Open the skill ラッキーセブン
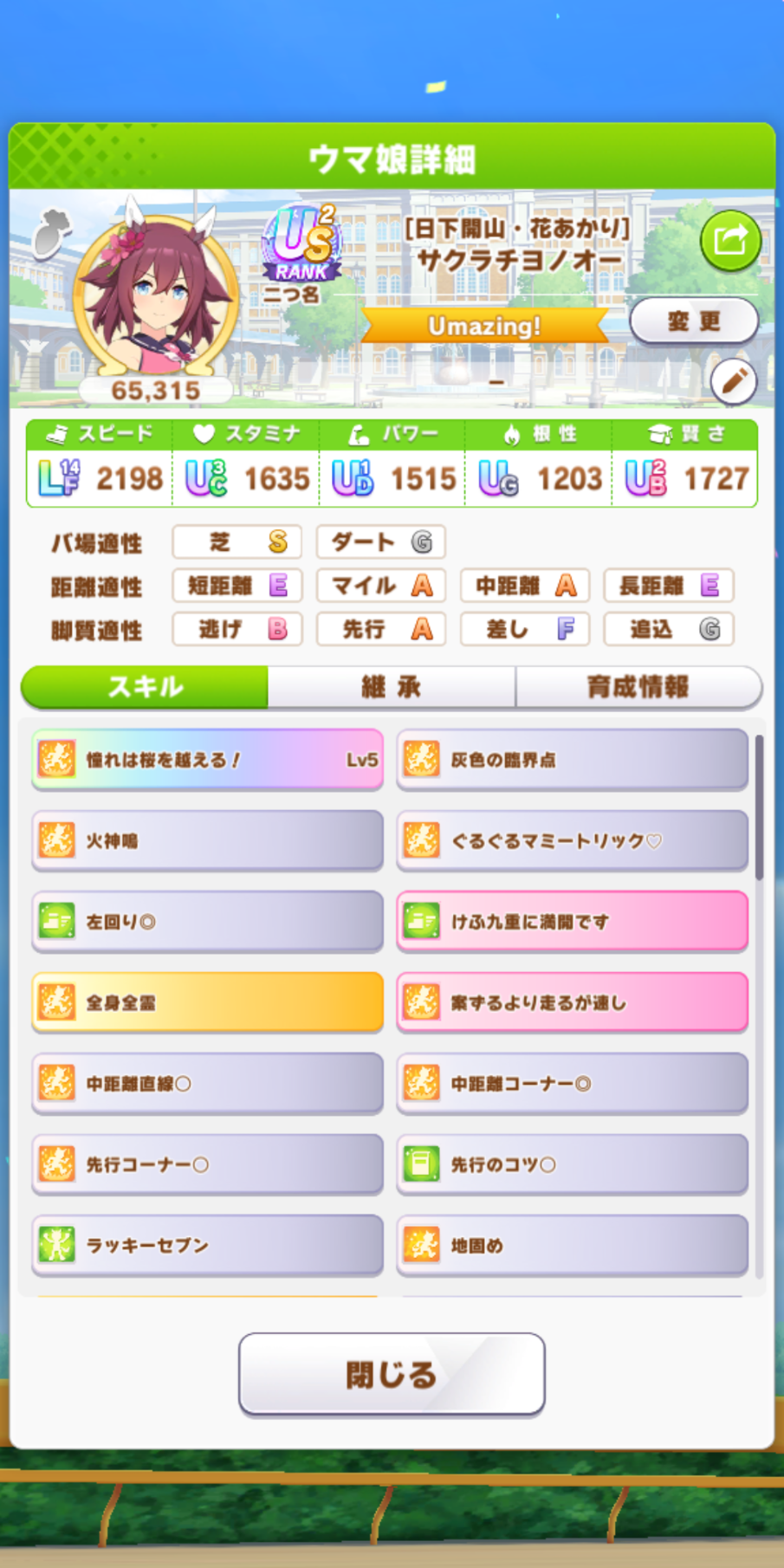Viewport: 784px width, 1568px height. [207, 1246]
